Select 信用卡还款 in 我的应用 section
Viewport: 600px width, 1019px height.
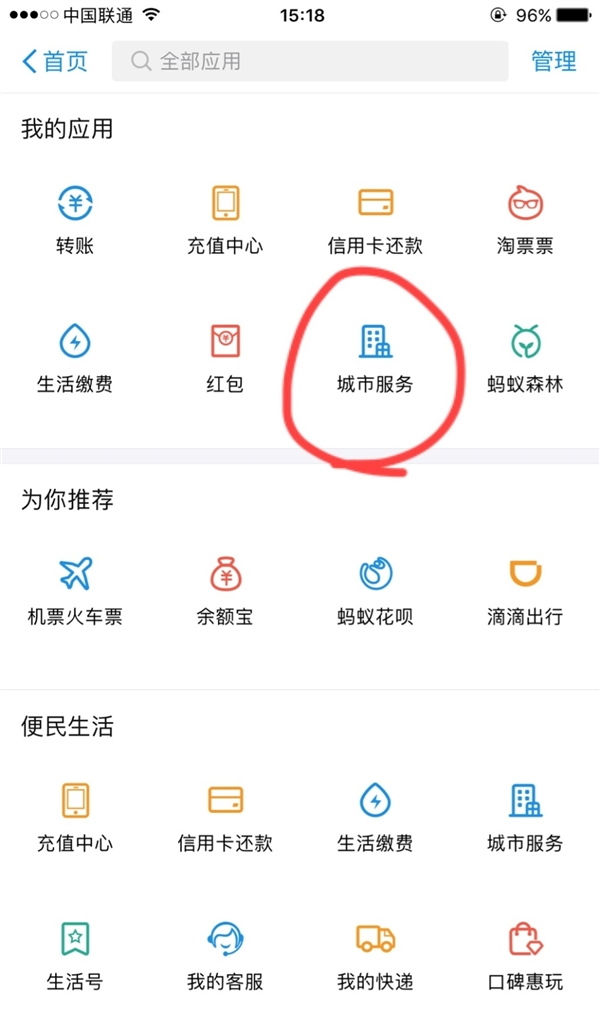[x=375, y=218]
